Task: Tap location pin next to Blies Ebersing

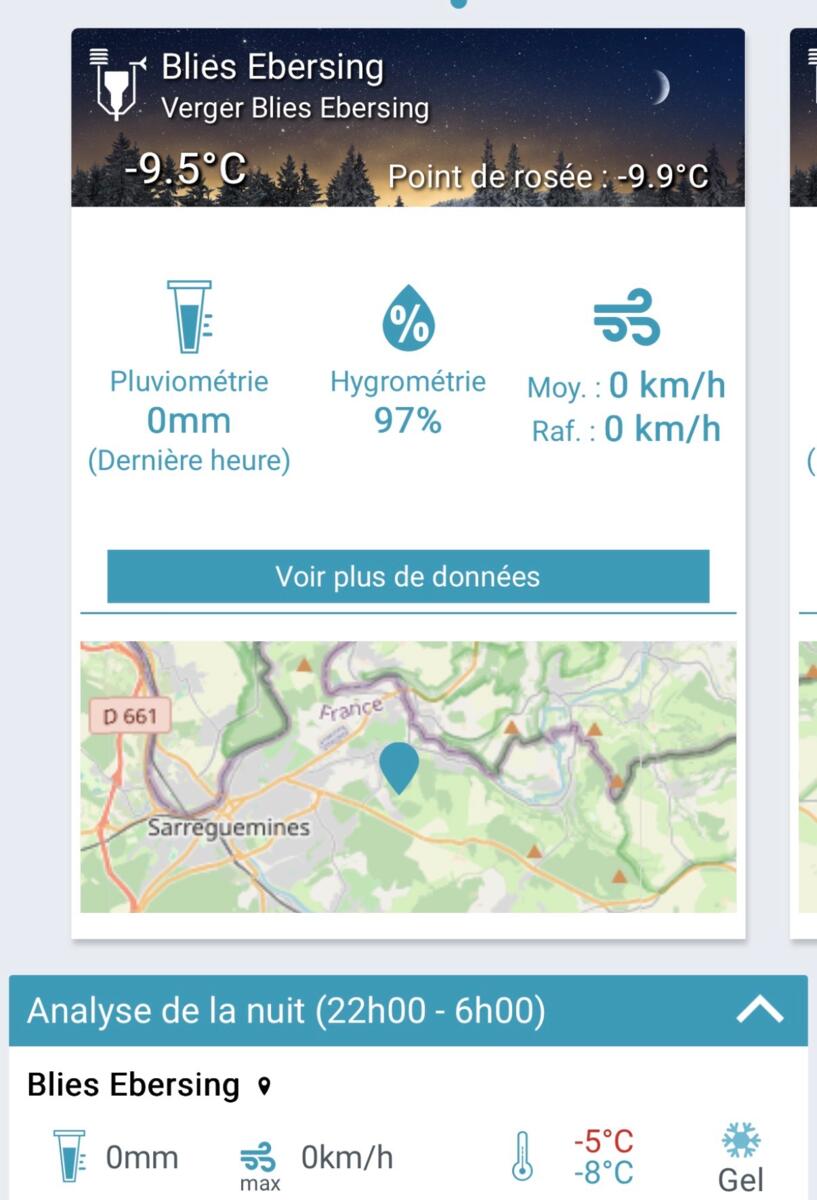Action: tap(264, 1086)
